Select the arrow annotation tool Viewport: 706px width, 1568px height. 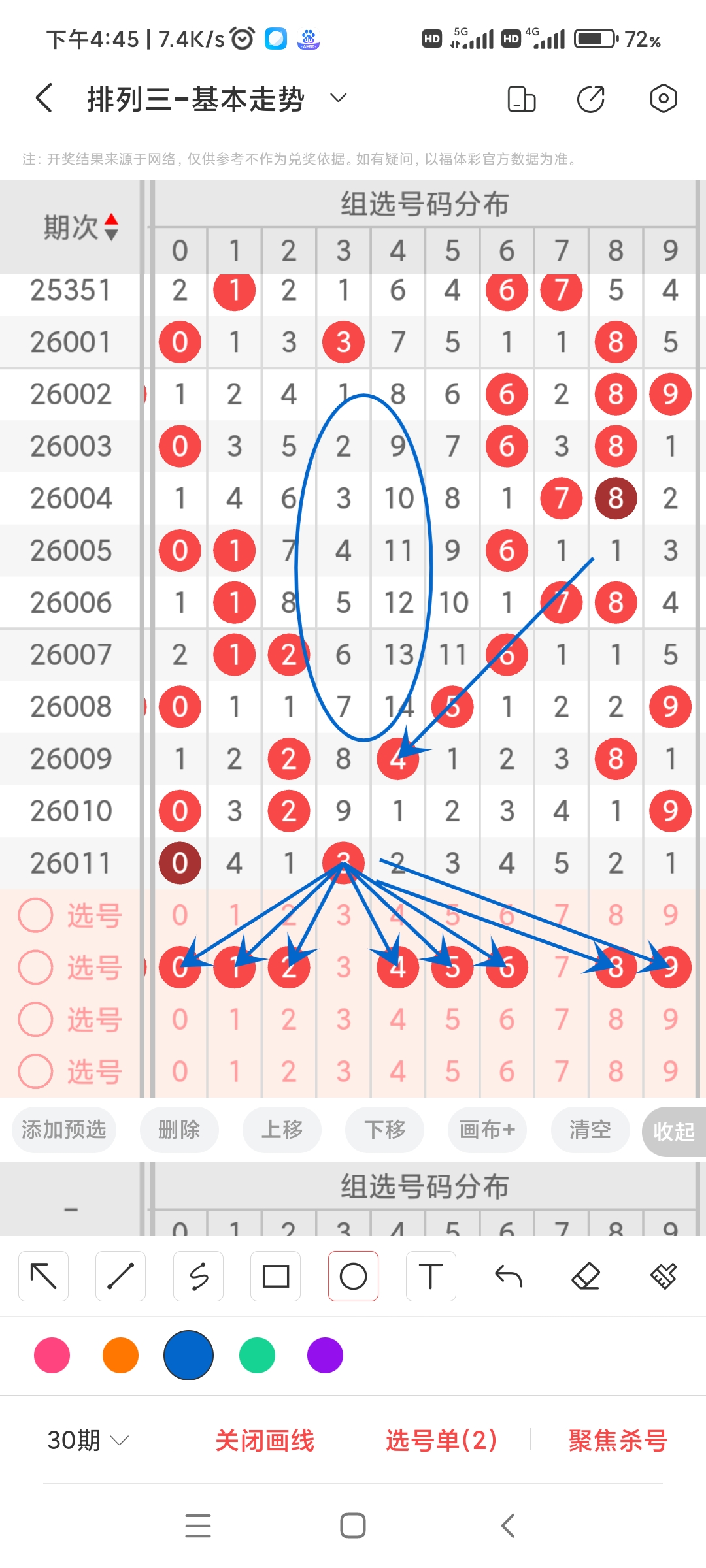pyautogui.click(x=43, y=1275)
